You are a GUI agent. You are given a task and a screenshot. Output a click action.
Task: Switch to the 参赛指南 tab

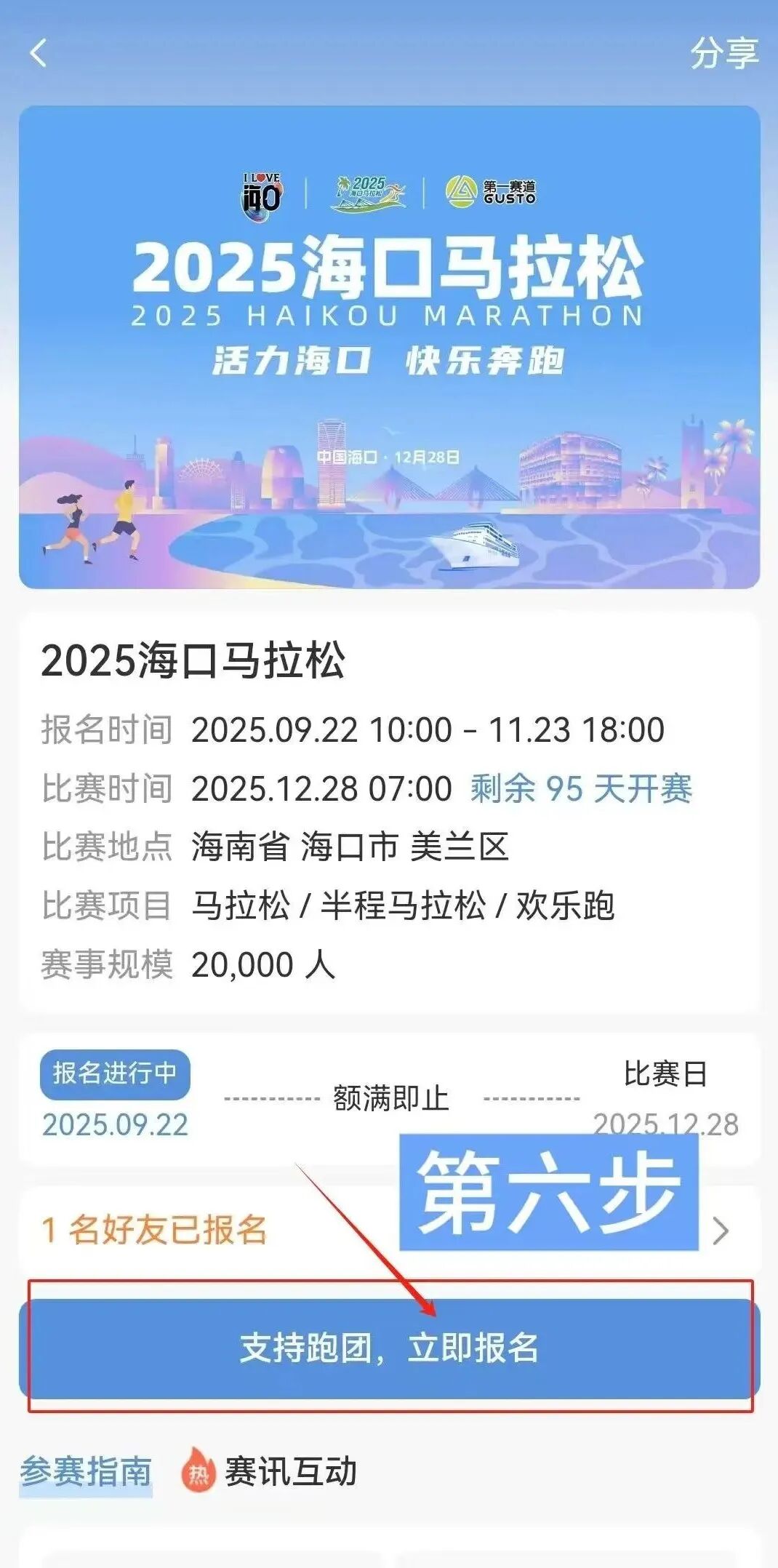click(x=86, y=1471)
